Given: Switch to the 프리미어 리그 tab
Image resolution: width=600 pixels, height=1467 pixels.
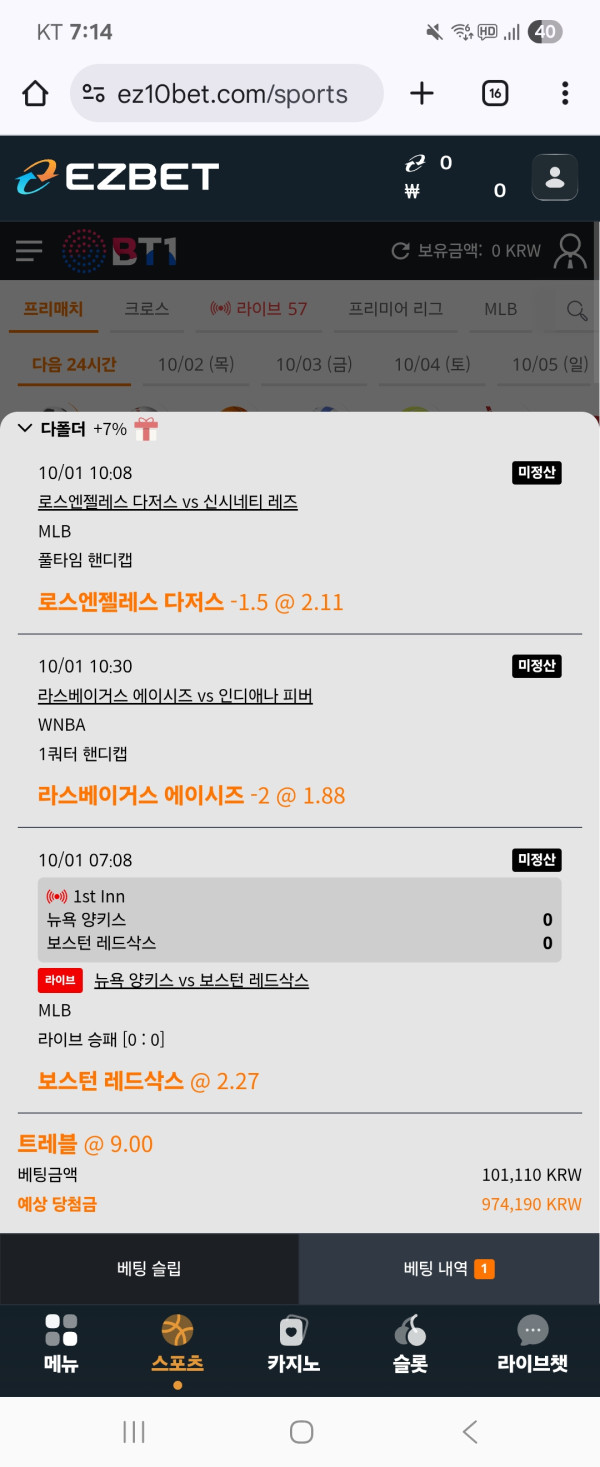Looking at the screenshot, I should pos(395,309).
